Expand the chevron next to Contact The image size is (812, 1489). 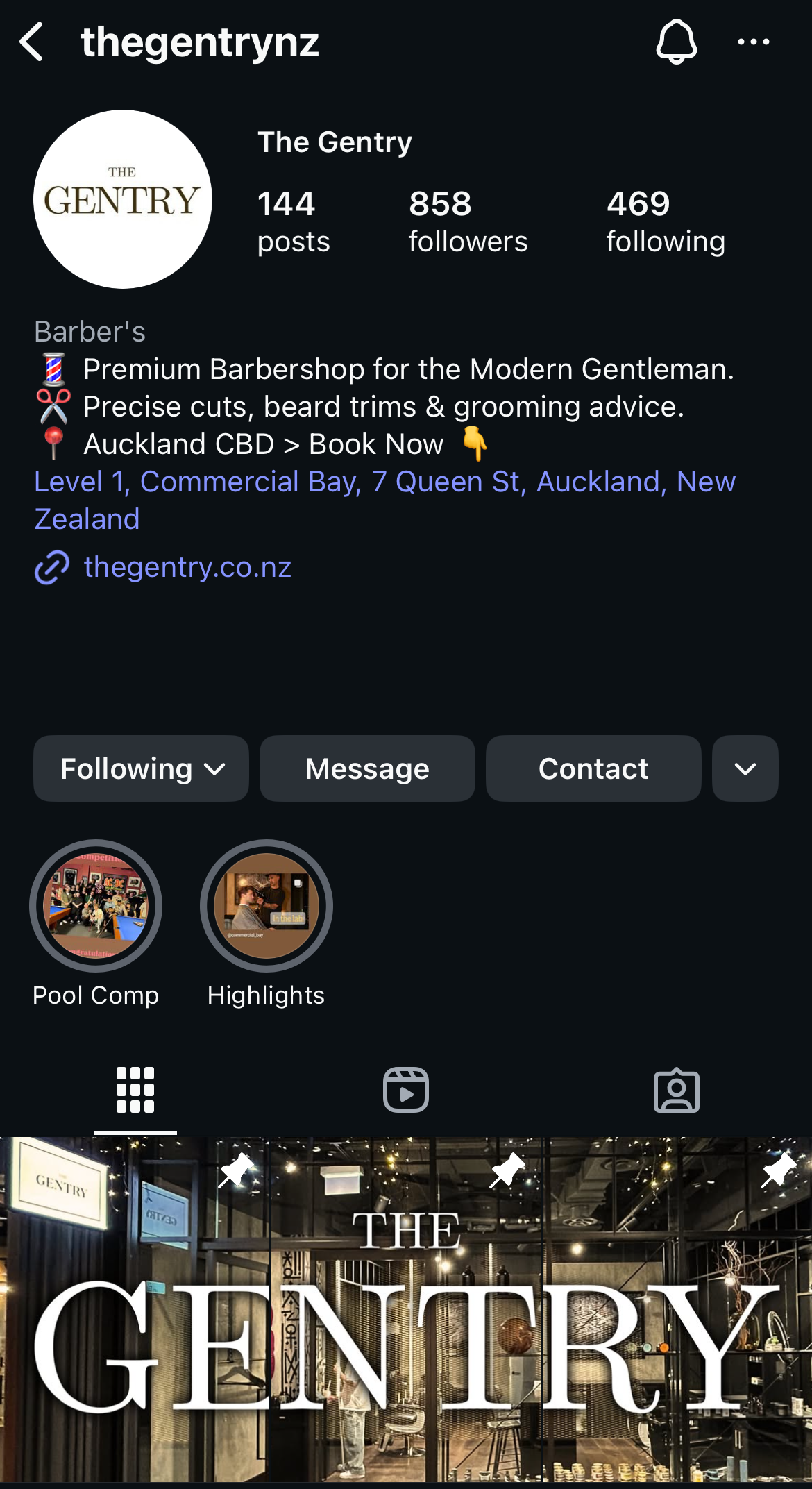(x=745, y=768)
